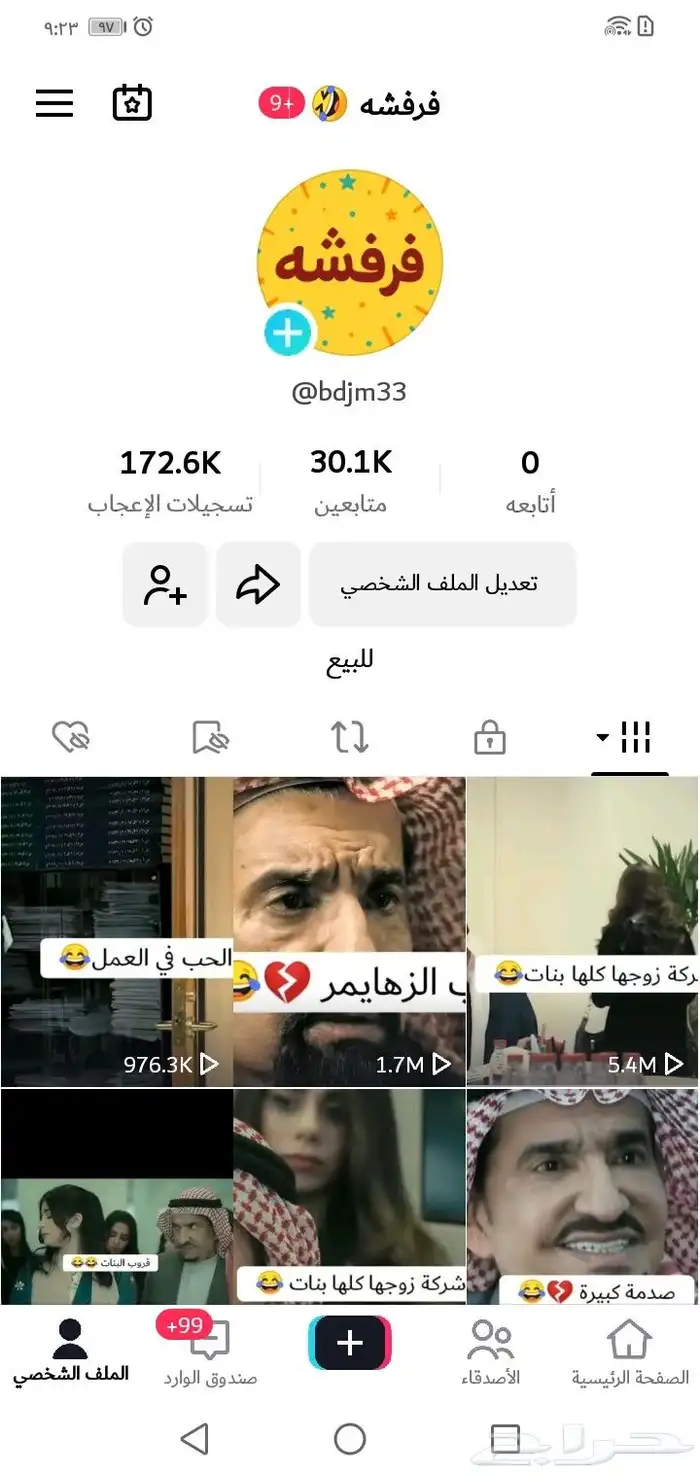
Task: Open the calendar star icon
Action: pyautogui.click(x=132, y=103)
